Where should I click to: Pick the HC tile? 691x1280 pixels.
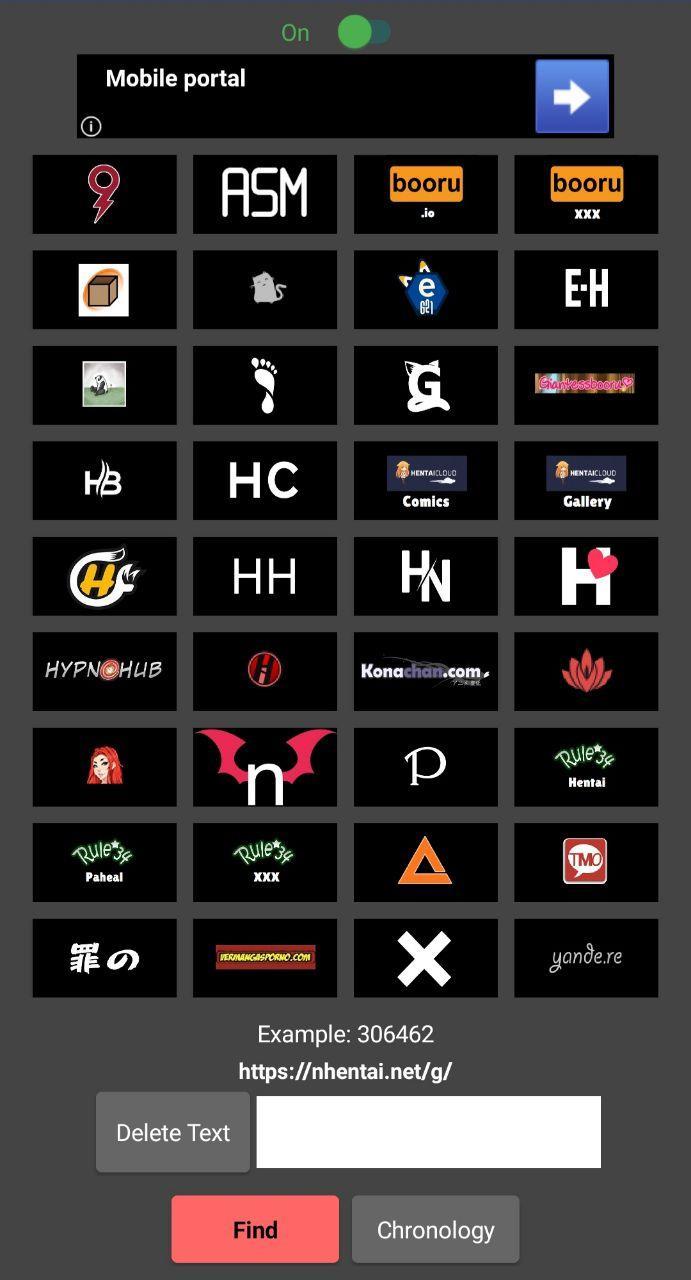pos(264,481)
